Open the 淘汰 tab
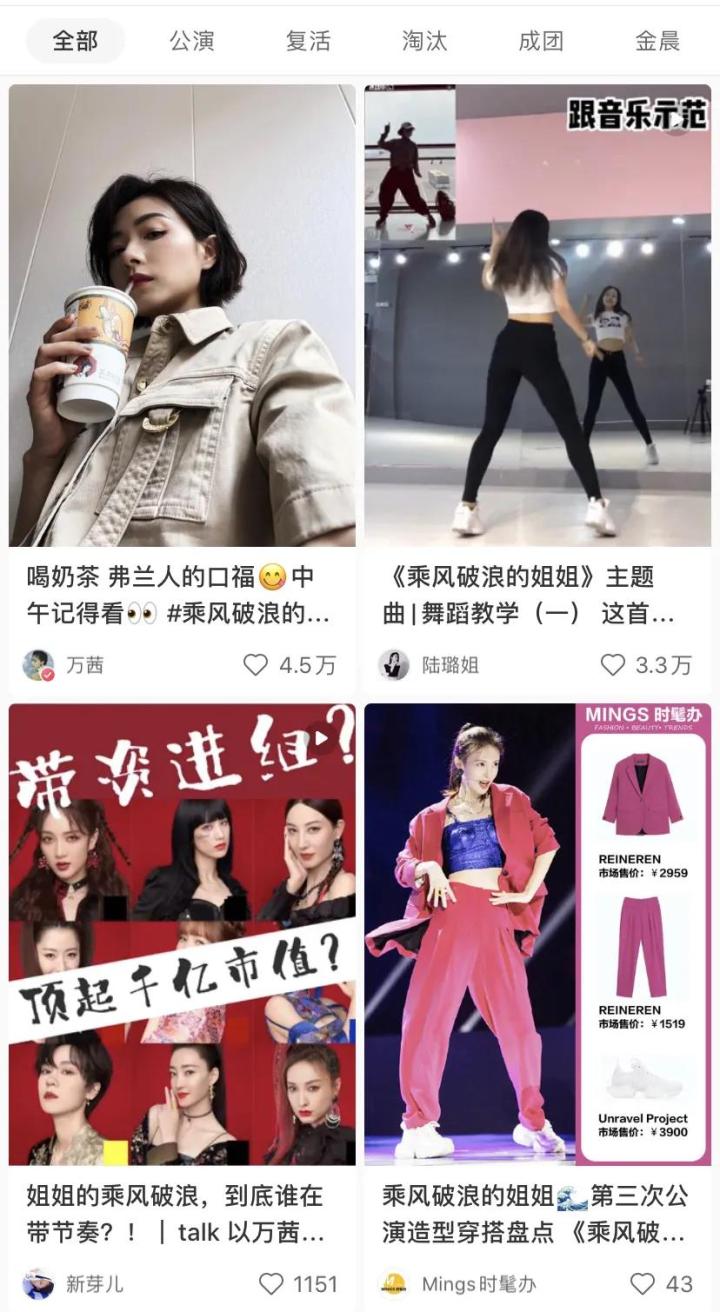Screen dimensions: 720x1312 pos(423,42)
